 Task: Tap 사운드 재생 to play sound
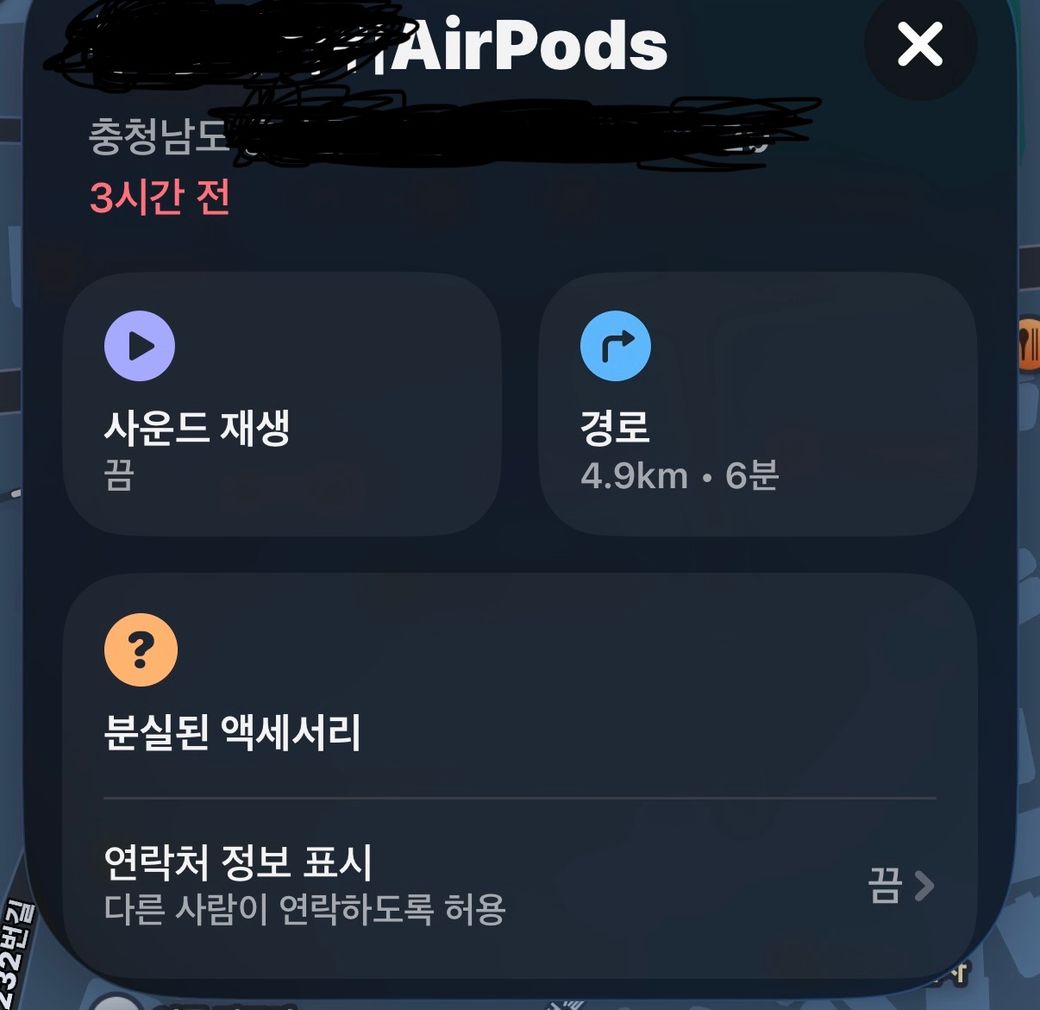[281, 405]
